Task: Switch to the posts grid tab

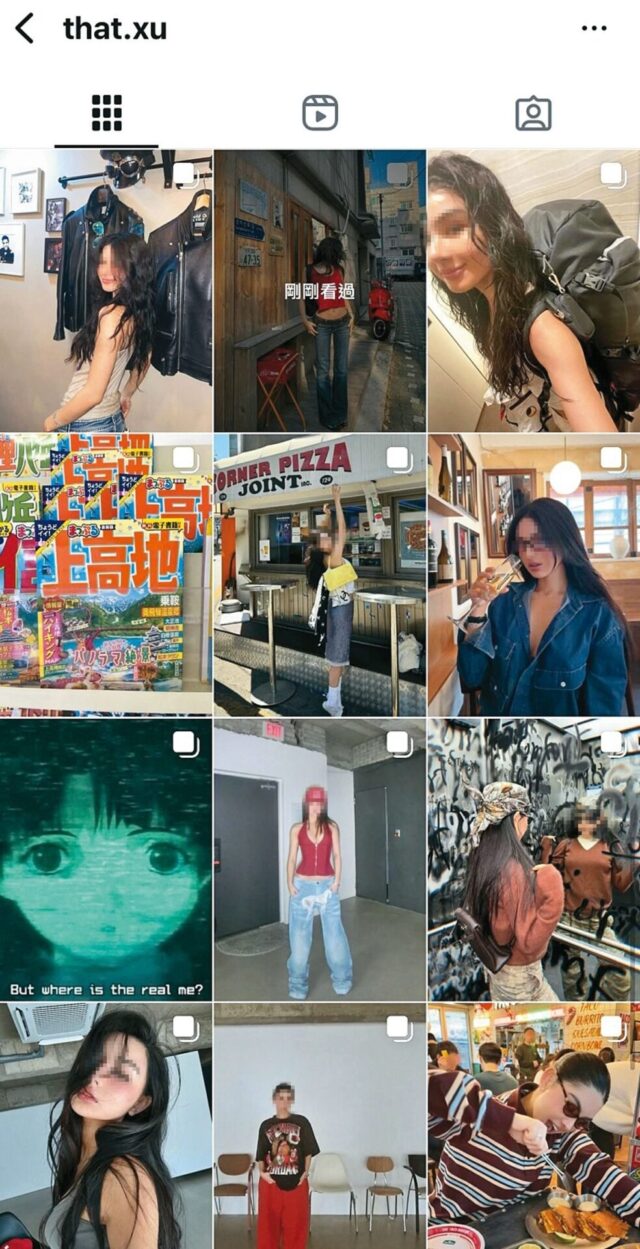Action: 106,113
